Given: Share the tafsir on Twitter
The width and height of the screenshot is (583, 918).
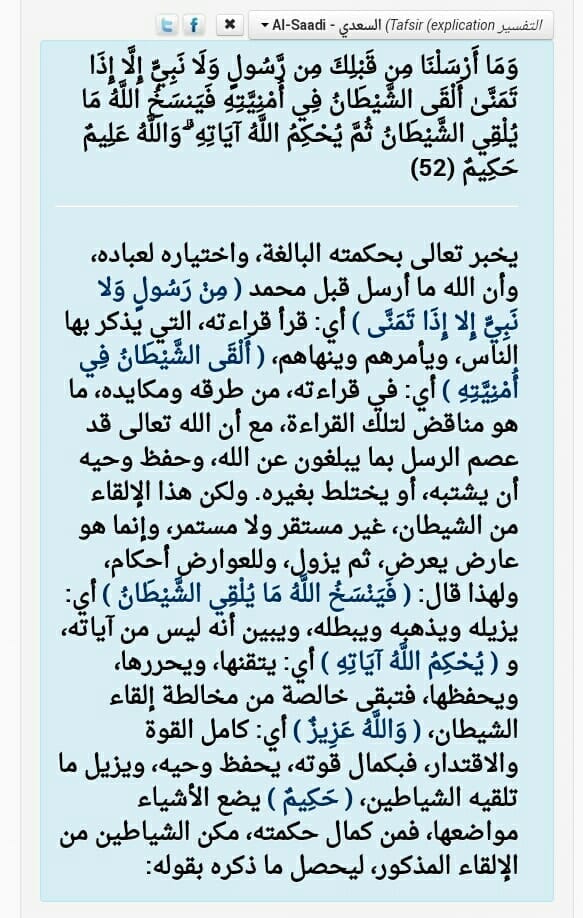Looking at the screenshot, I should click(x=167, y=25).
